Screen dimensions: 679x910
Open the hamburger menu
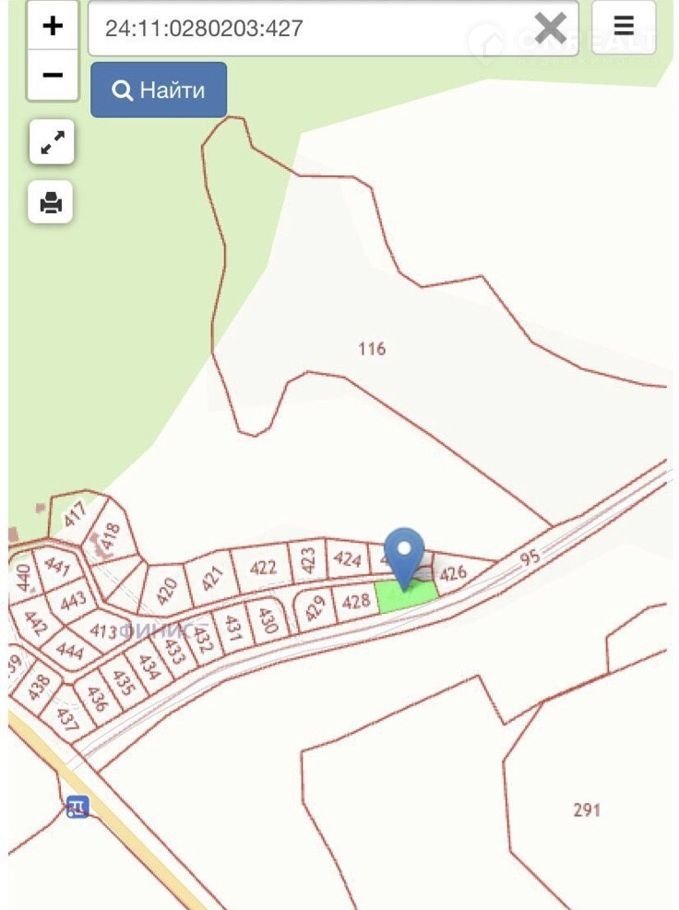pos(624,27)
